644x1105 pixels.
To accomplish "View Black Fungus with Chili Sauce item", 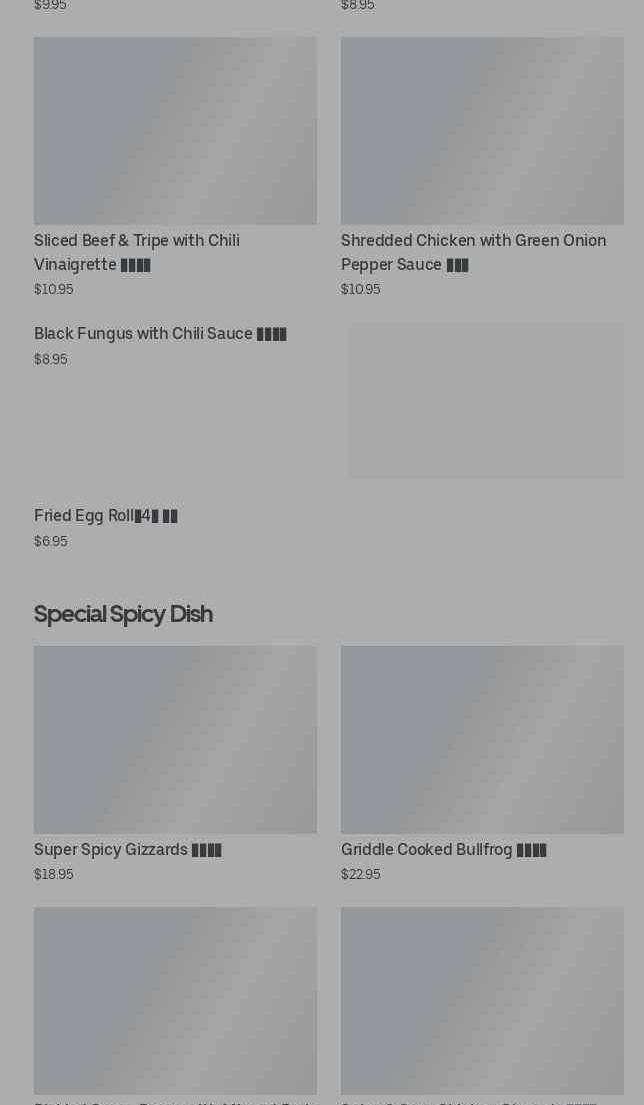I will [160, 335].
